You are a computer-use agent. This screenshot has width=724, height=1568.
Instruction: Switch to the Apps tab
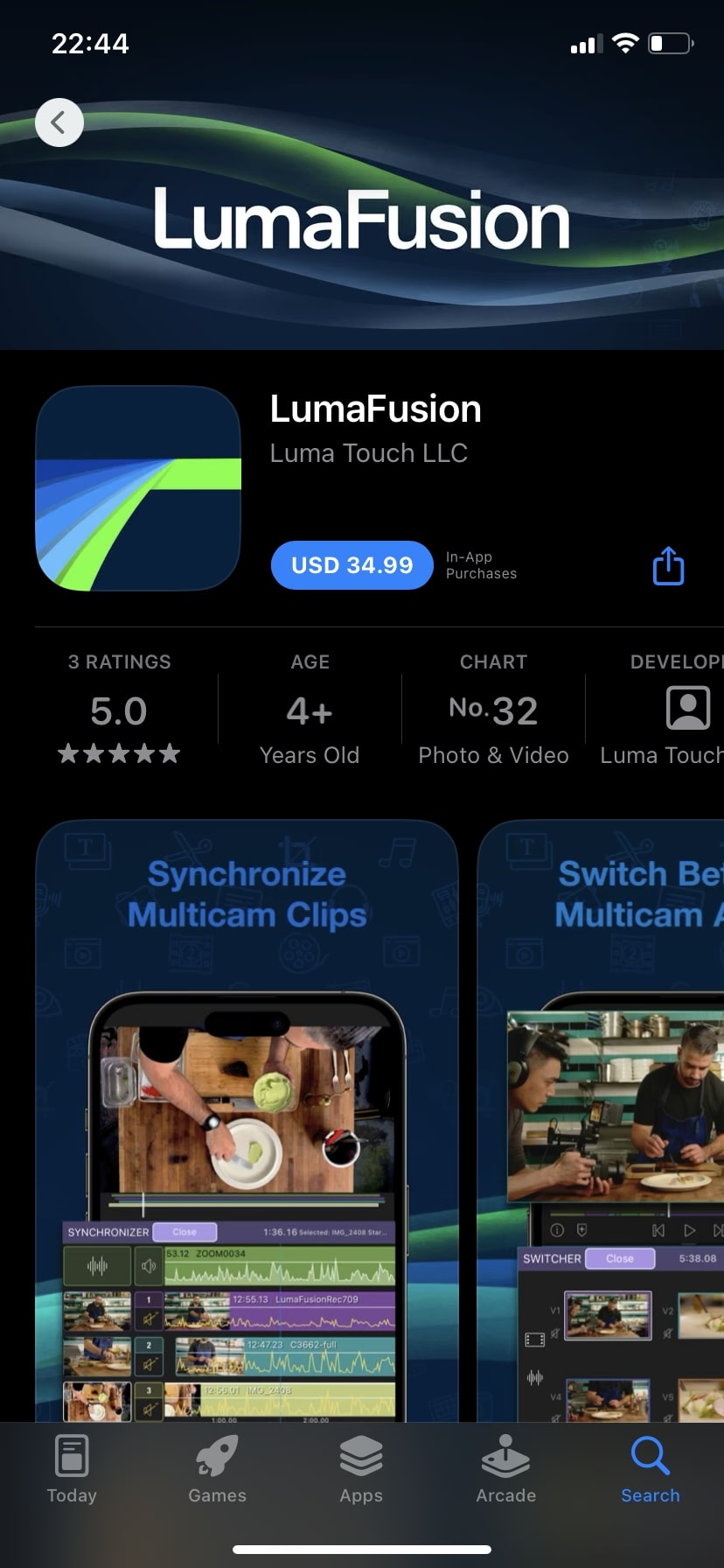point(361,1470)
